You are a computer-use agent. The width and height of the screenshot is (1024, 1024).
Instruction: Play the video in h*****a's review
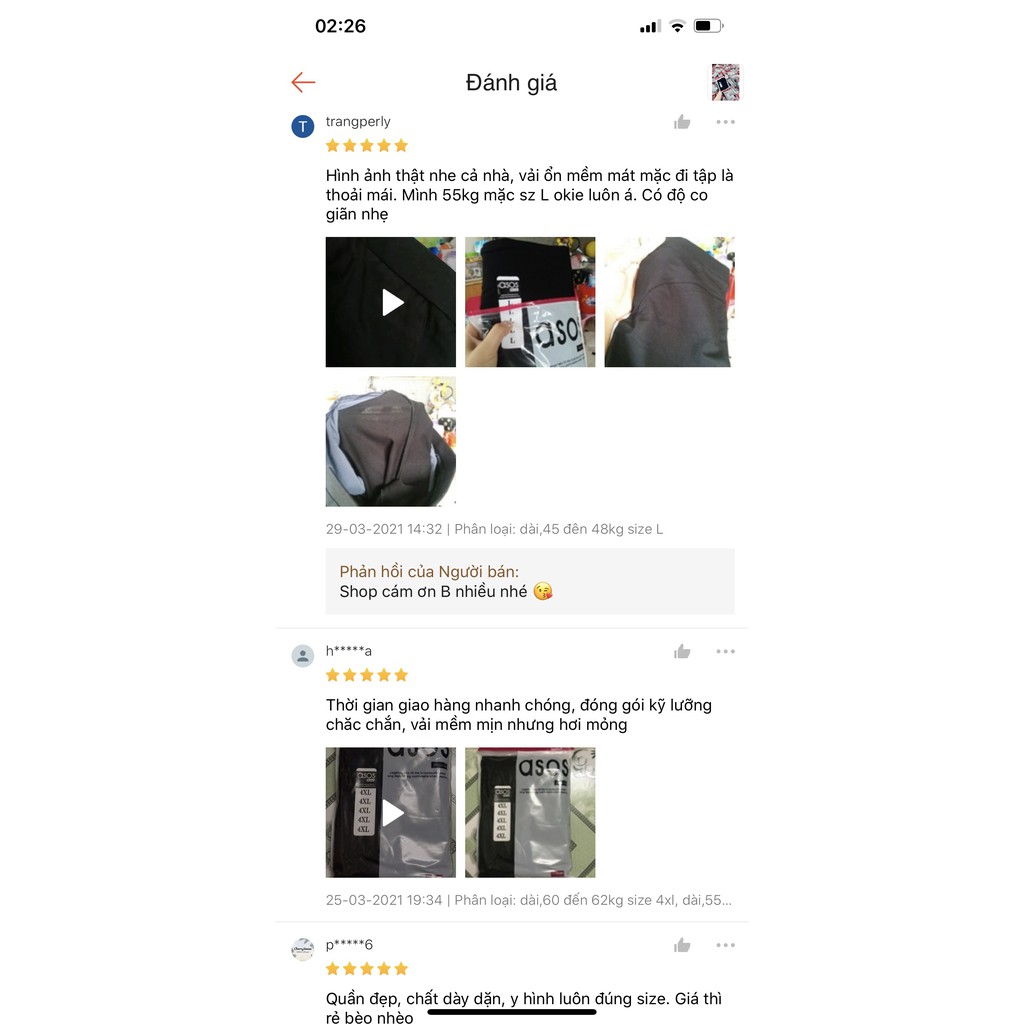[x=391, y=812]
